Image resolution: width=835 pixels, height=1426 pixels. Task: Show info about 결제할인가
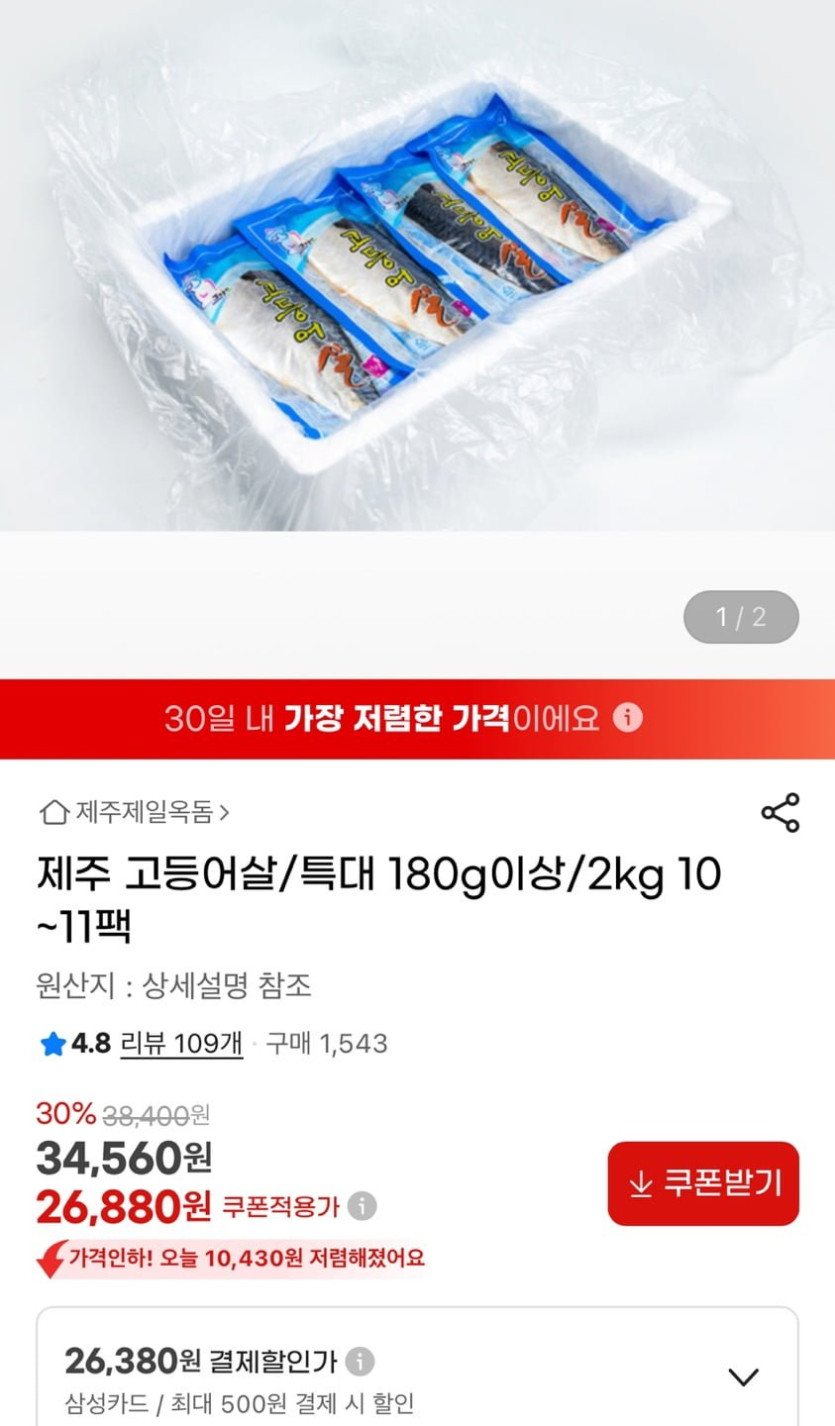pos(360,1361)
